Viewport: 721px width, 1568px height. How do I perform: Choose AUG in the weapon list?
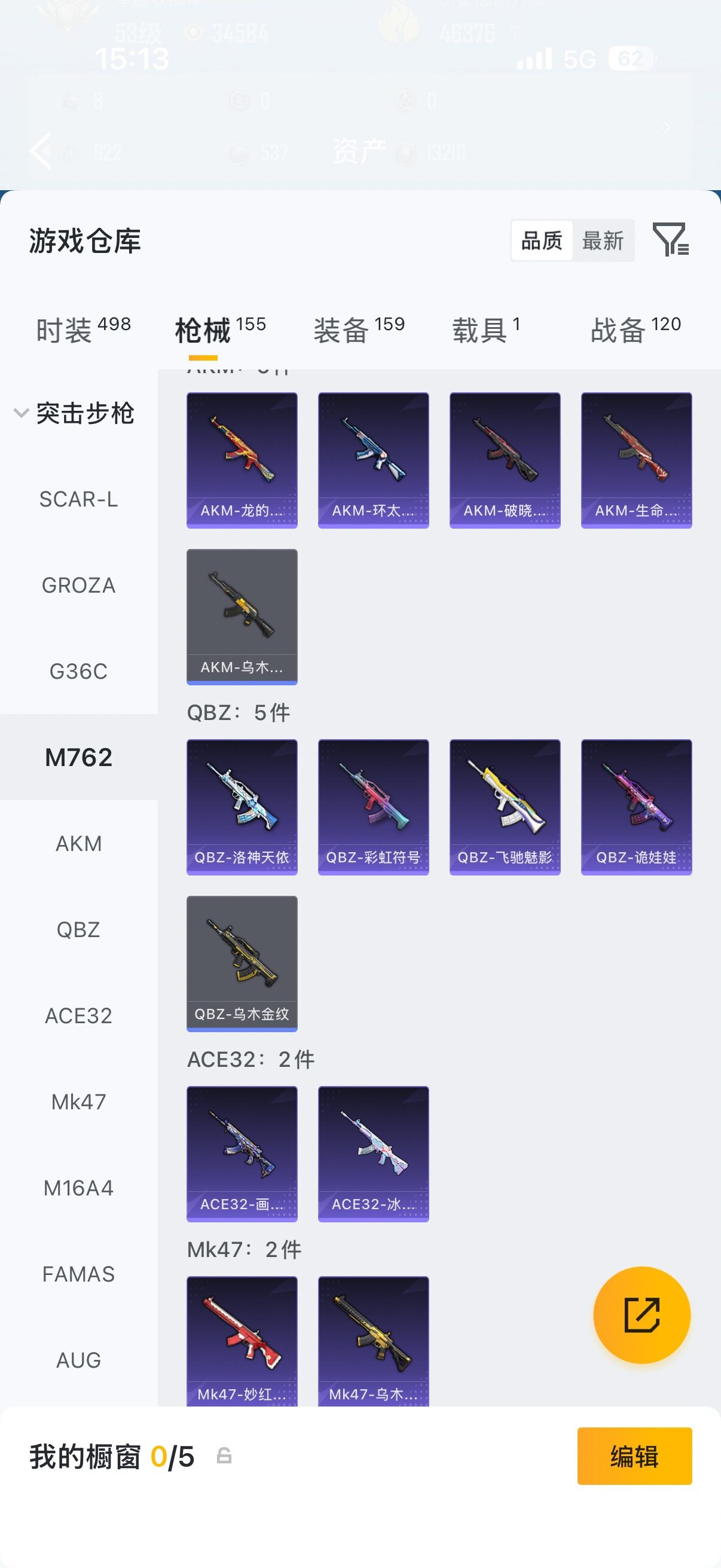tap(78, 1360)
